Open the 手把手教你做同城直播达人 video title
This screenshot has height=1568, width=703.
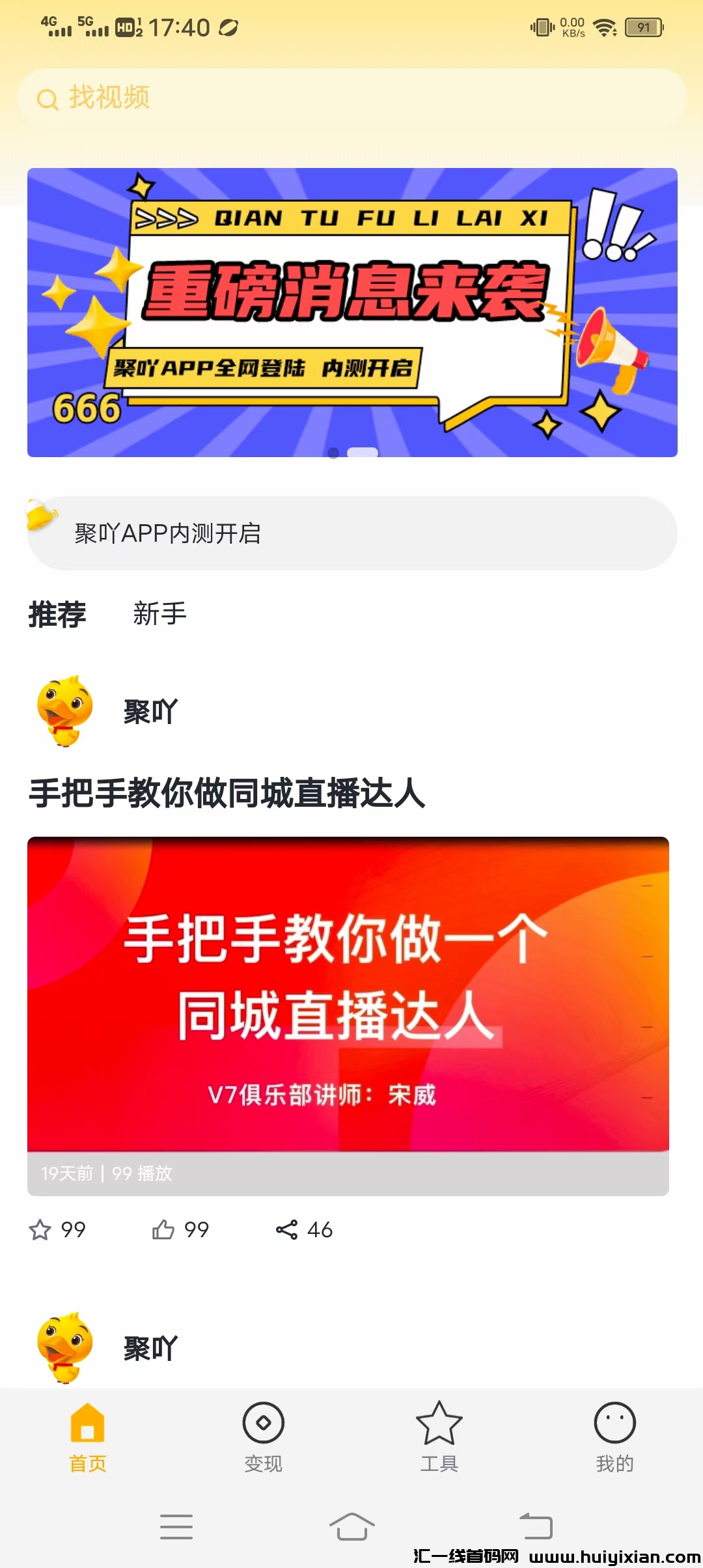(228, 796)
